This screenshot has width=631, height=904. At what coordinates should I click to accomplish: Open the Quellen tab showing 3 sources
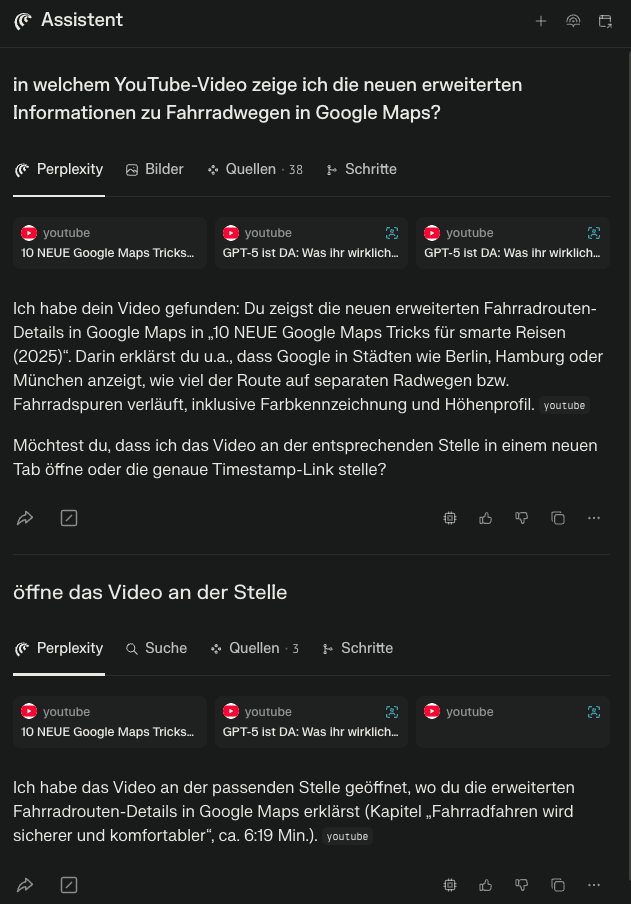tap(254, 648)
